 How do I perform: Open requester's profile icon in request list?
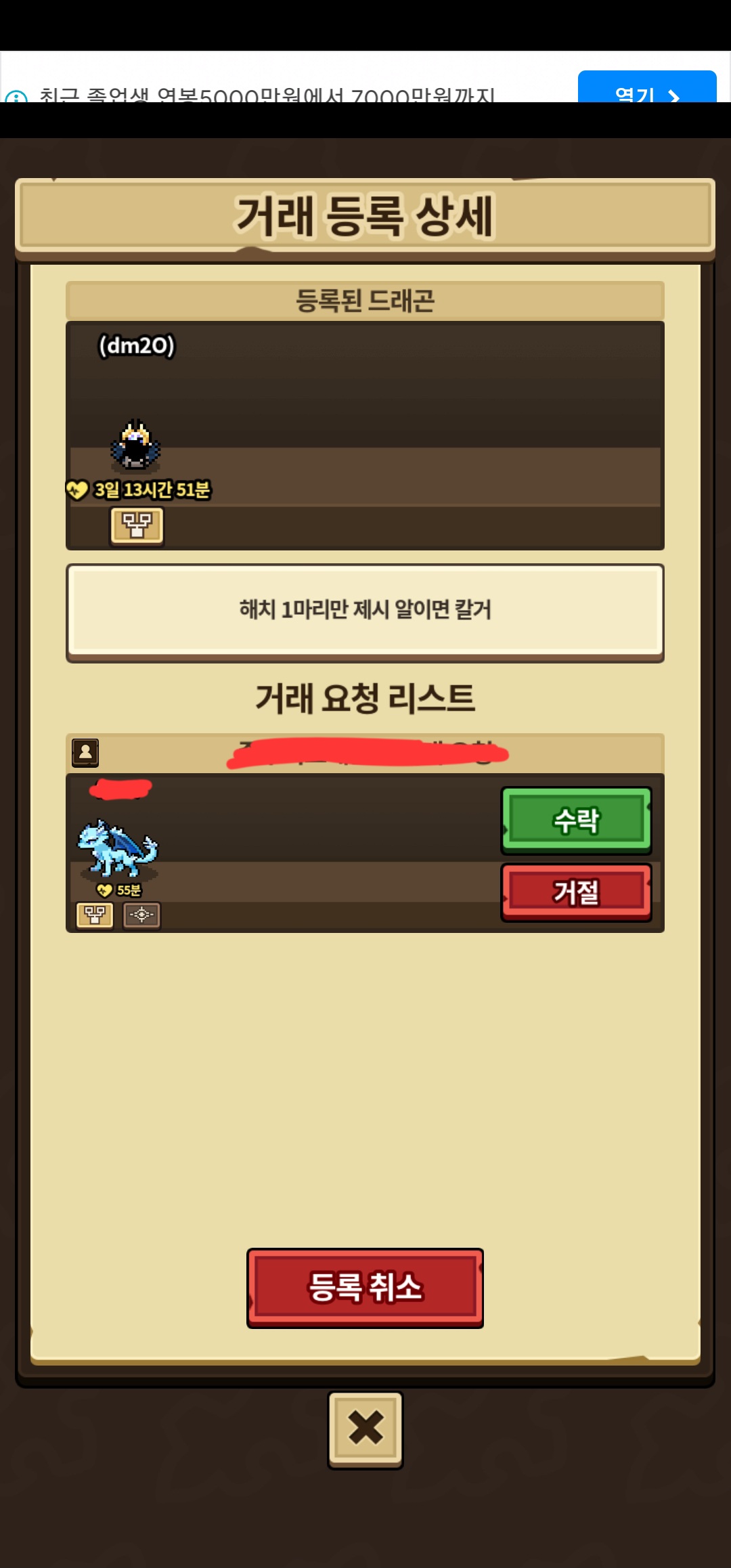pyautogui.click(x=86, y=752)
